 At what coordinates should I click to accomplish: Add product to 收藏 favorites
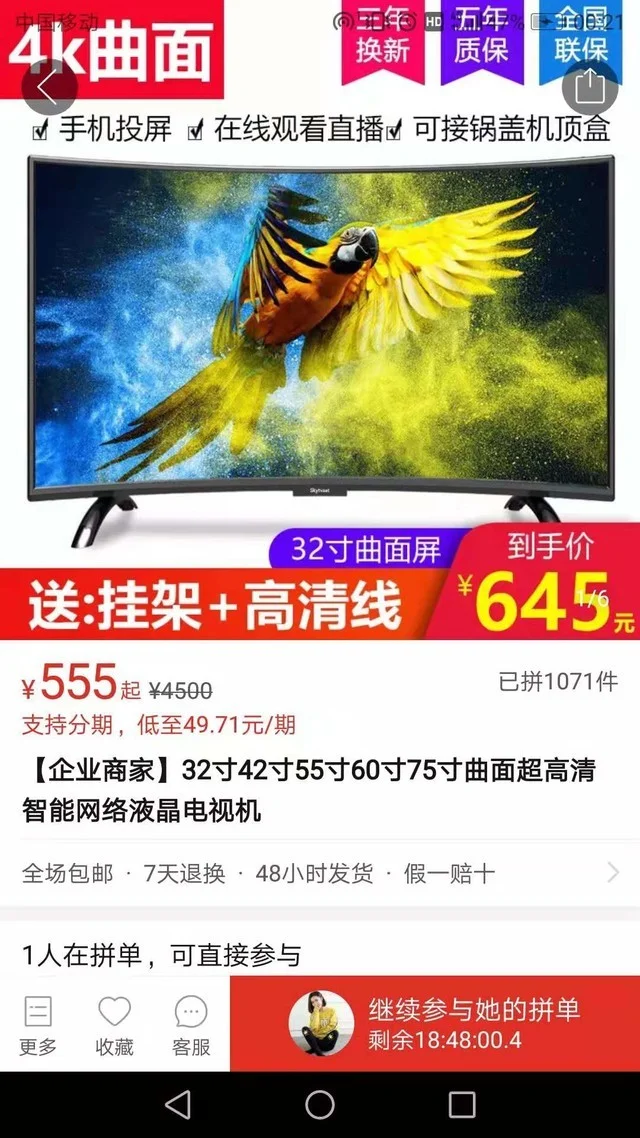click(114, 1024)
